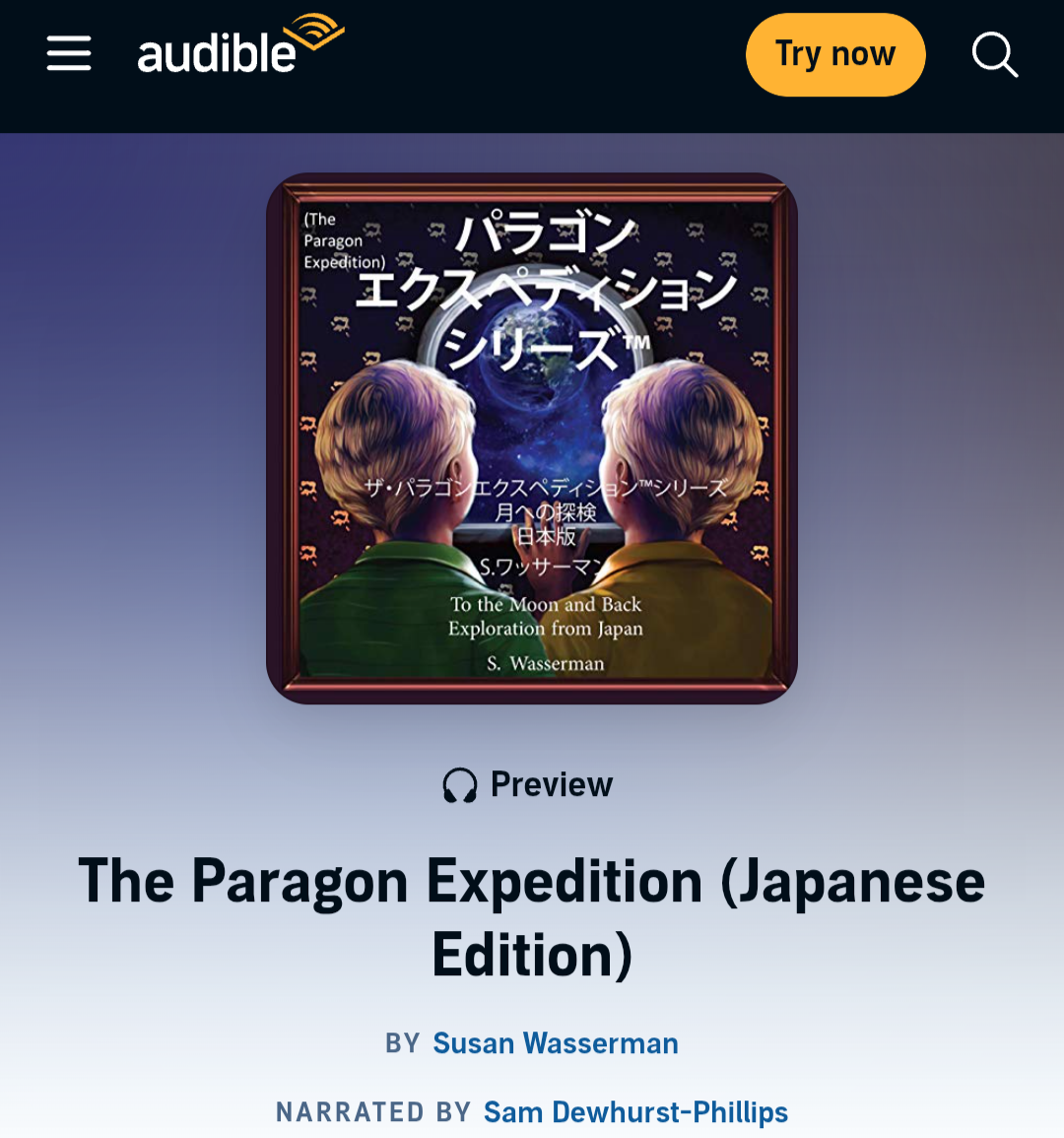Tap the Try now button

click(x=835, y=54)
